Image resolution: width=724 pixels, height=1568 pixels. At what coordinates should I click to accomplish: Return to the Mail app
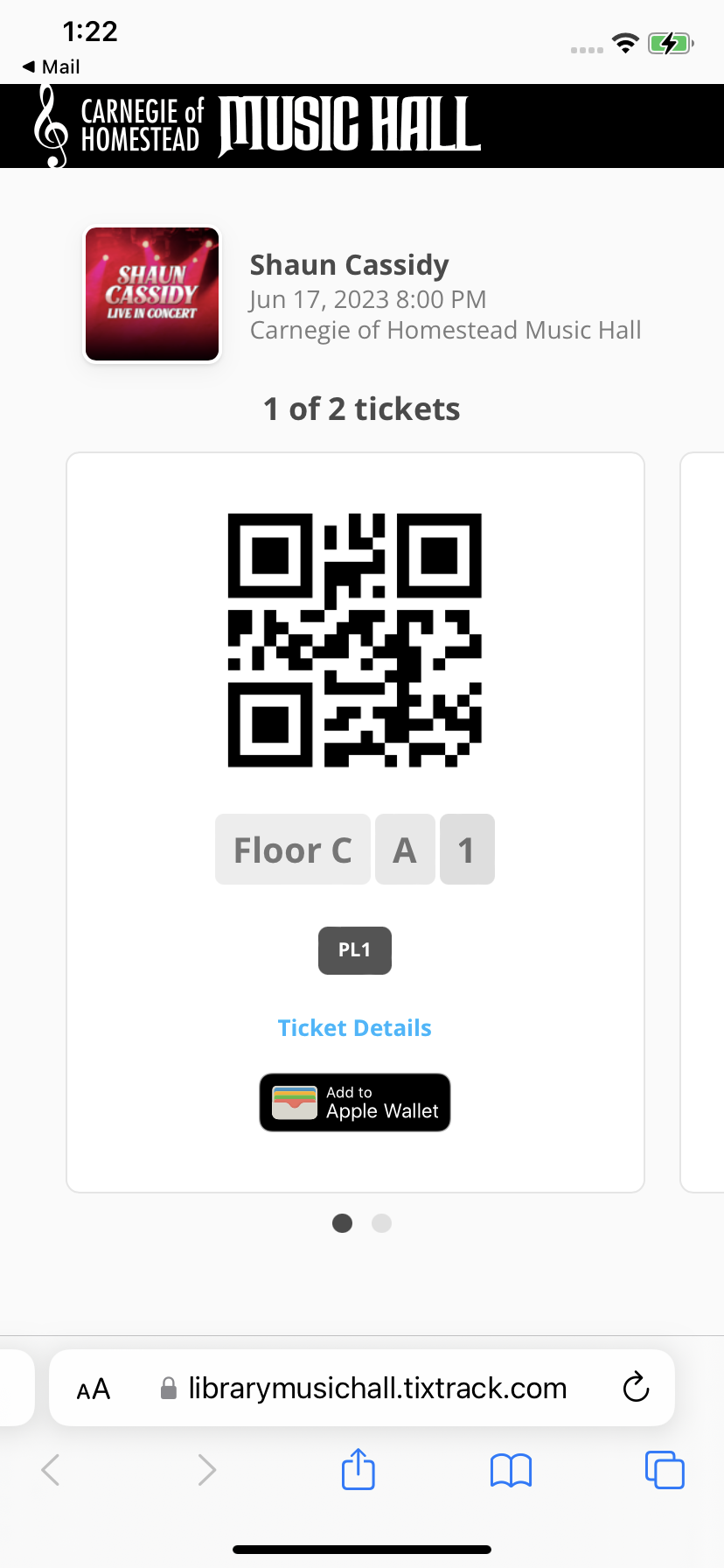click(x=51, y=66)
